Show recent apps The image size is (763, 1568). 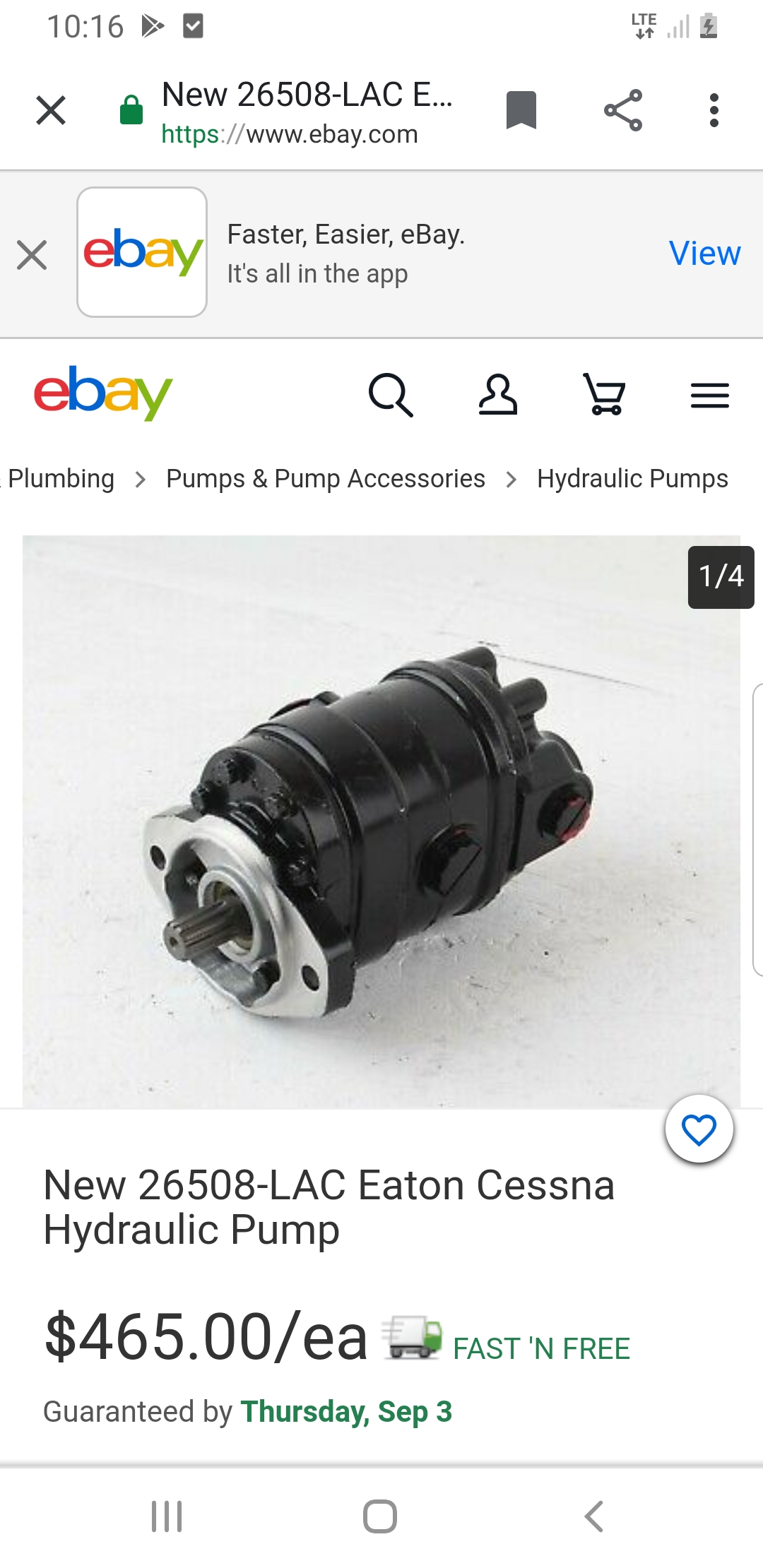pos(167,1516)
